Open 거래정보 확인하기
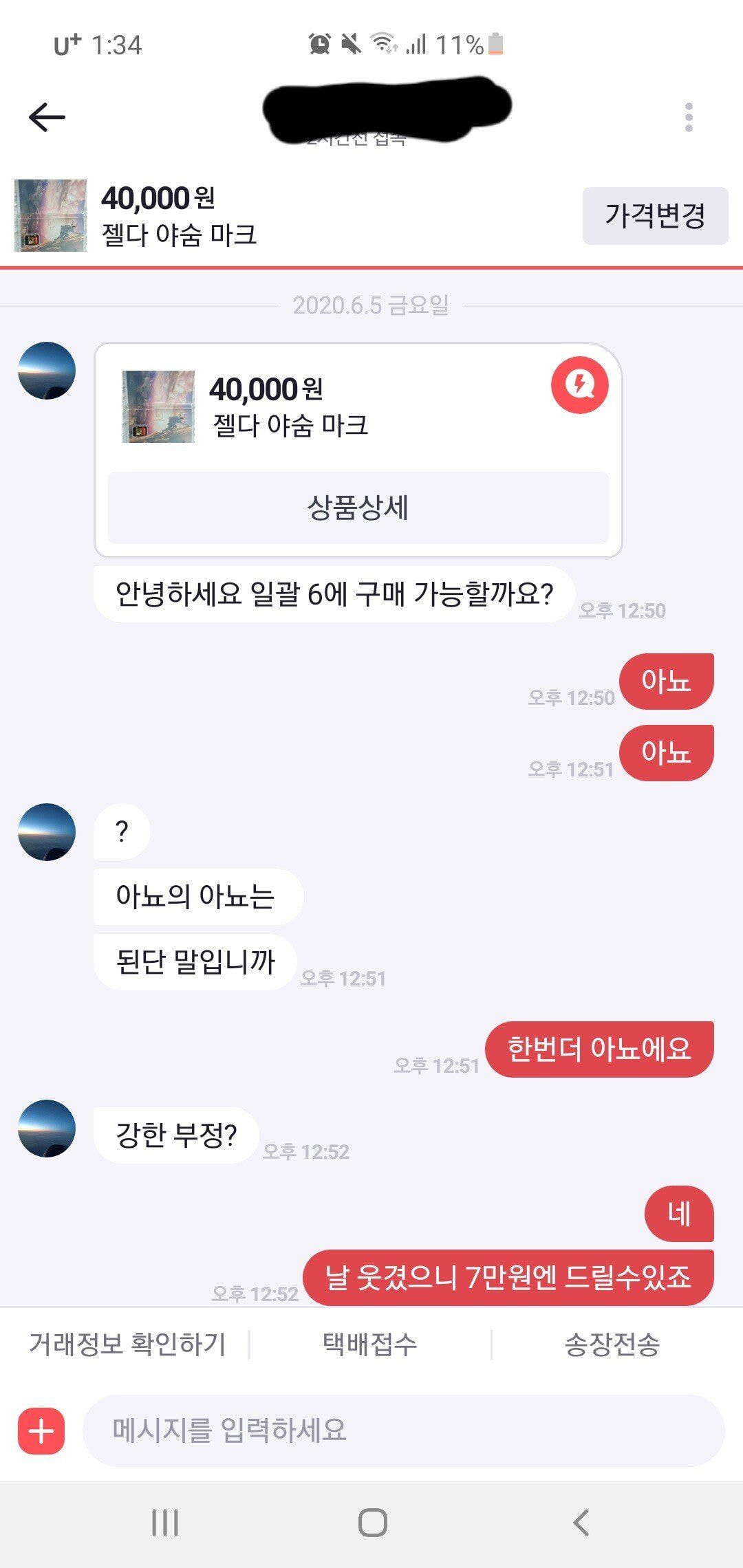The height and width of the screenshot is (1568, 743). click(x=128, y=1344)
